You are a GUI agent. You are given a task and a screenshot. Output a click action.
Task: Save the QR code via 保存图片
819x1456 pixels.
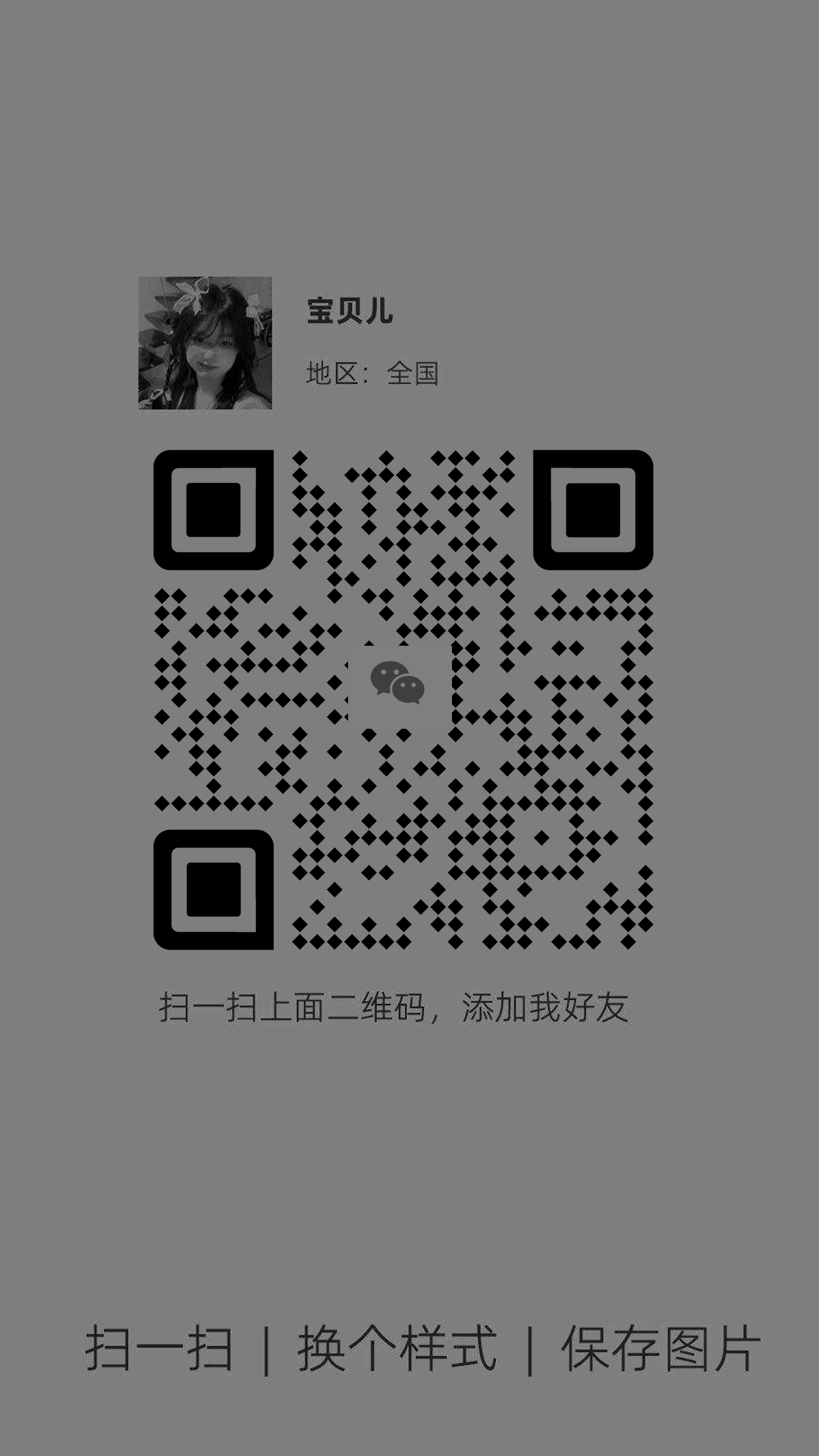tap(660, 1349)
